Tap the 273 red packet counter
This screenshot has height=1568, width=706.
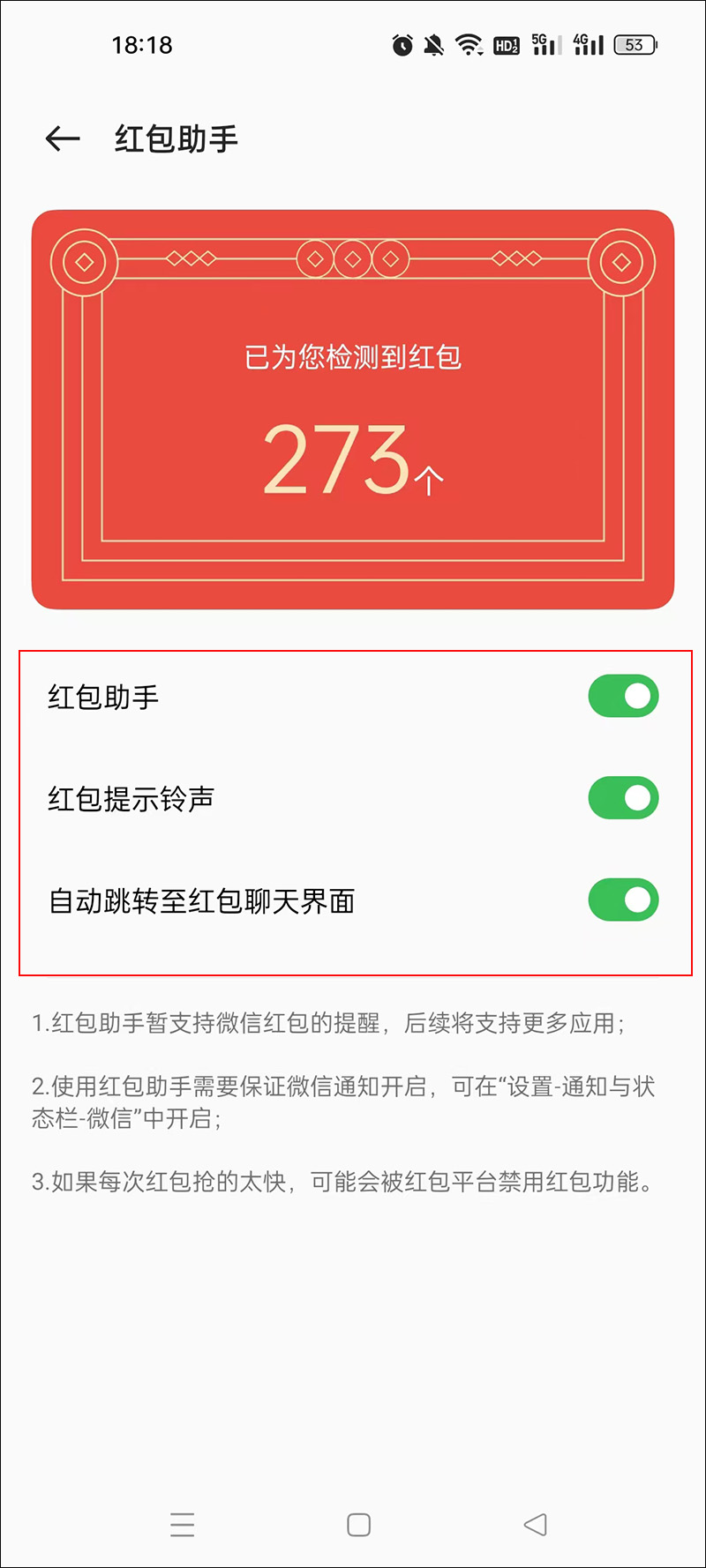(344, 459)
